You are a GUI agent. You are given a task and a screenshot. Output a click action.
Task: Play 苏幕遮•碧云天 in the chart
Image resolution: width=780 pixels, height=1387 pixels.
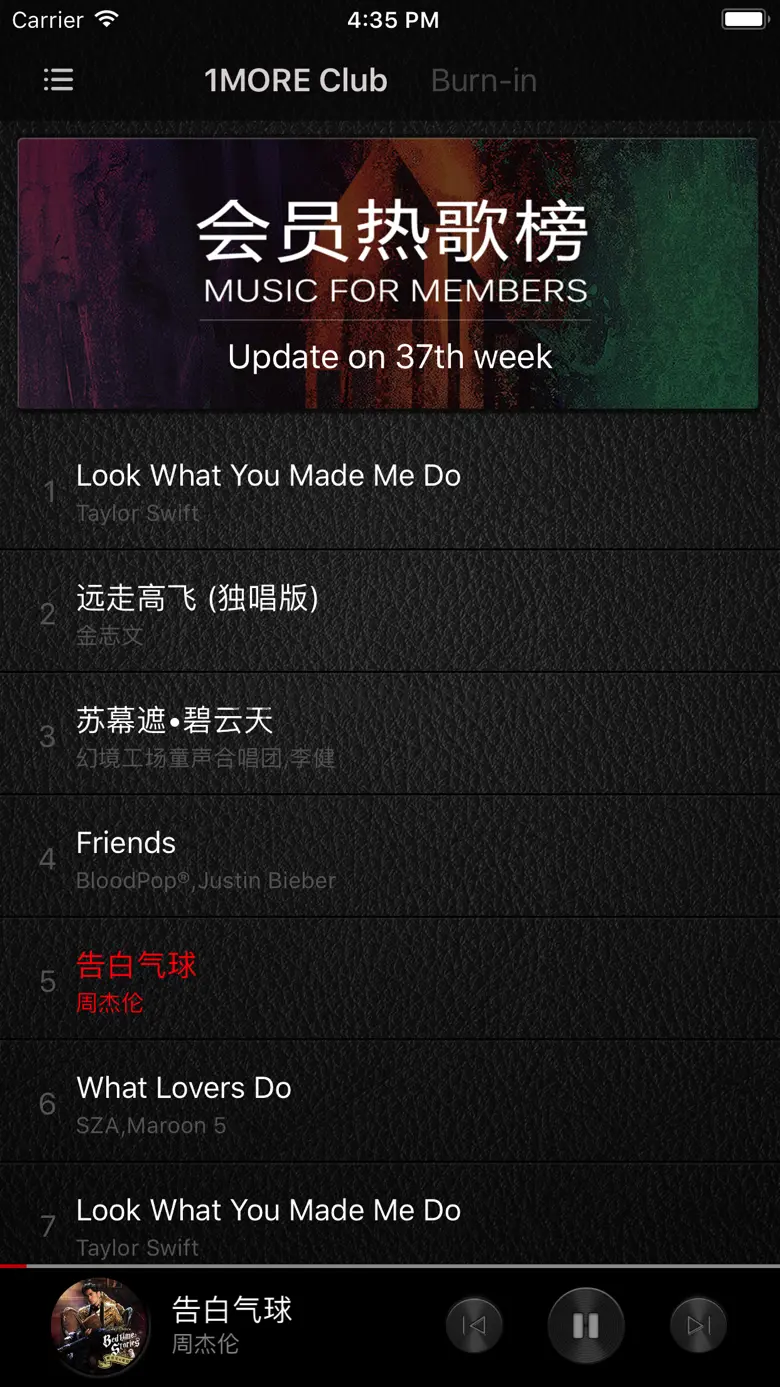coord(390,735)
